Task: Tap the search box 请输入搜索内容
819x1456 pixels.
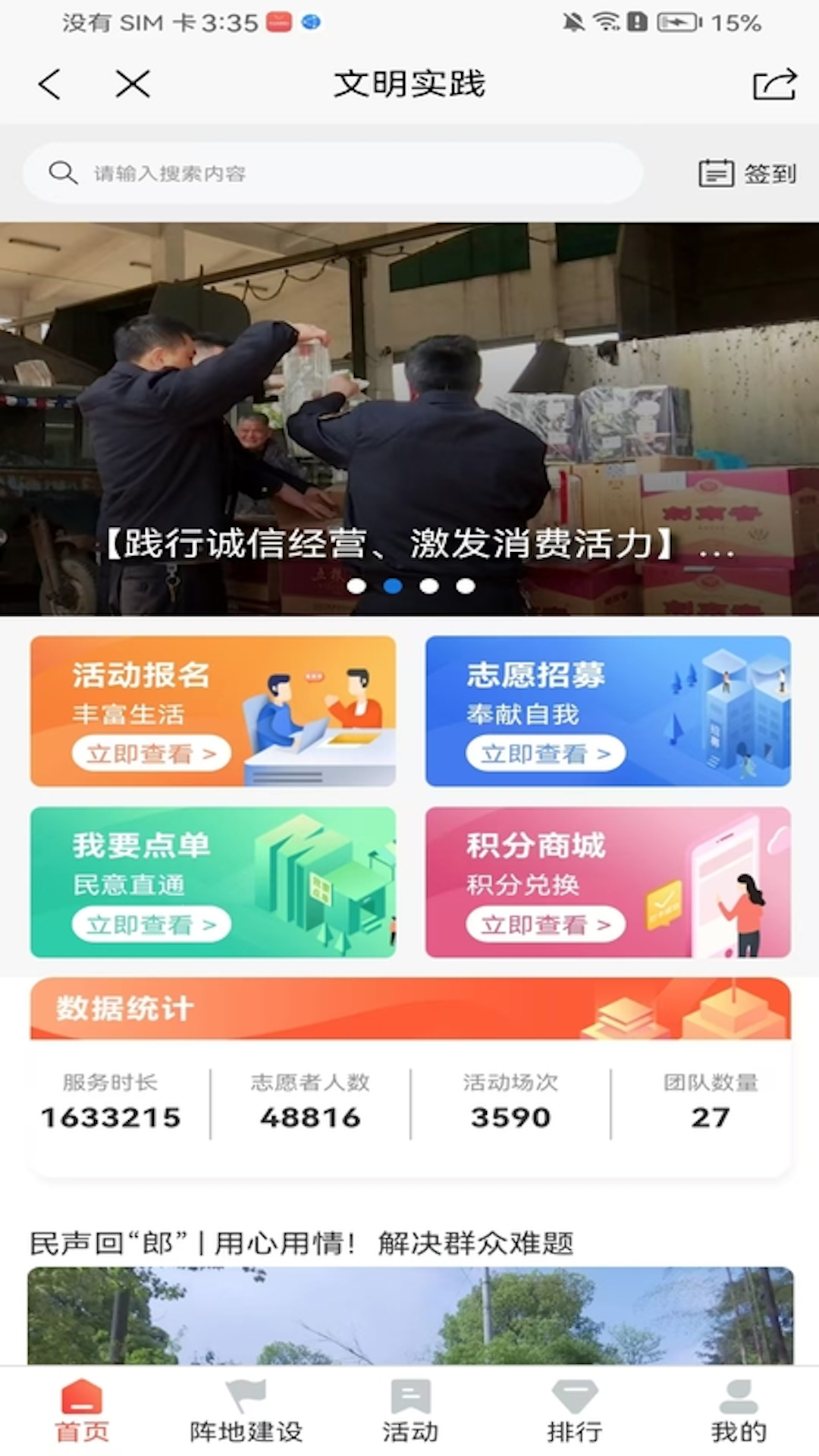Action: 334,174
